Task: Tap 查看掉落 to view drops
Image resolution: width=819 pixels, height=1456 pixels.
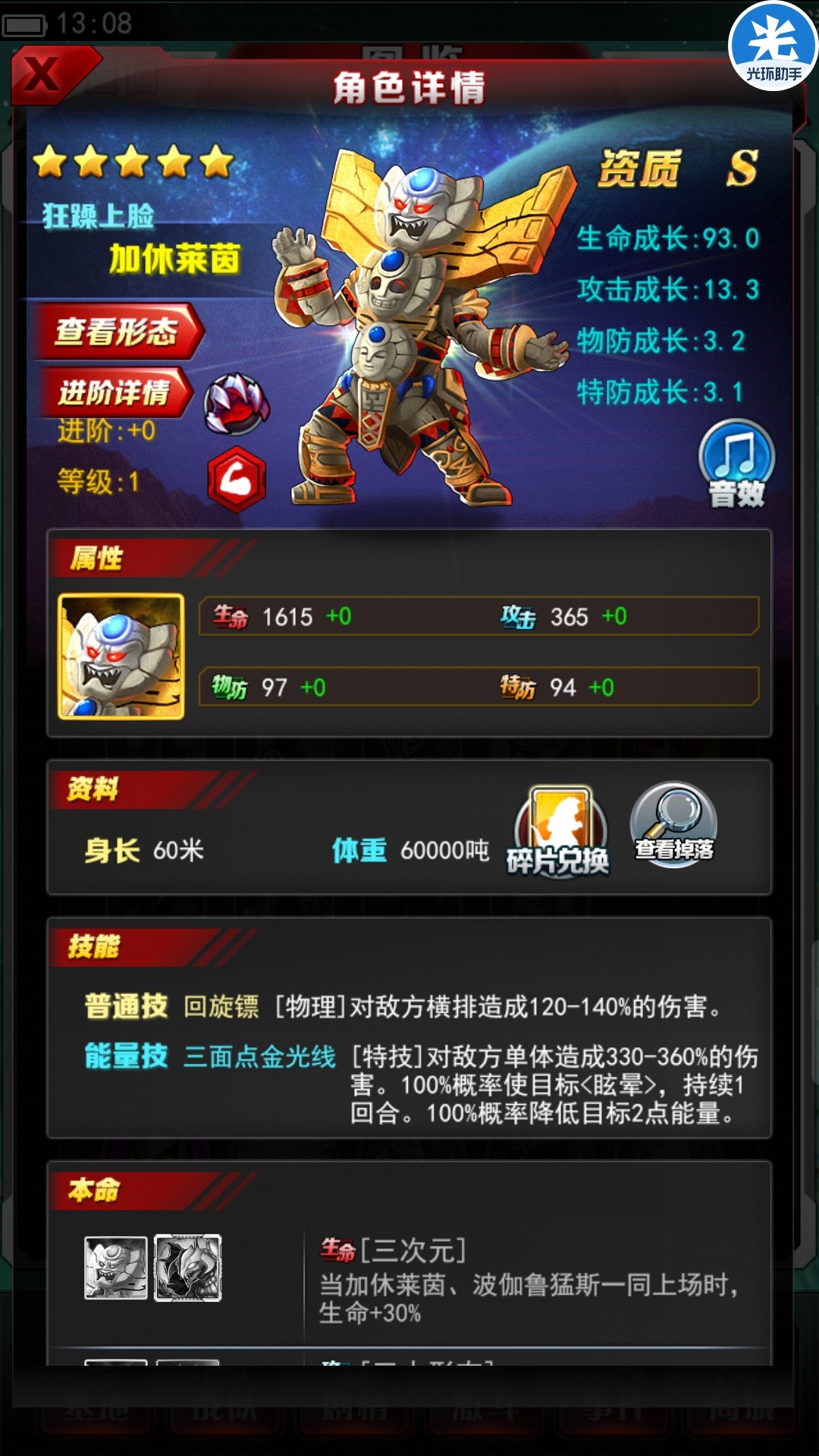Action: [x=674, y=825]
